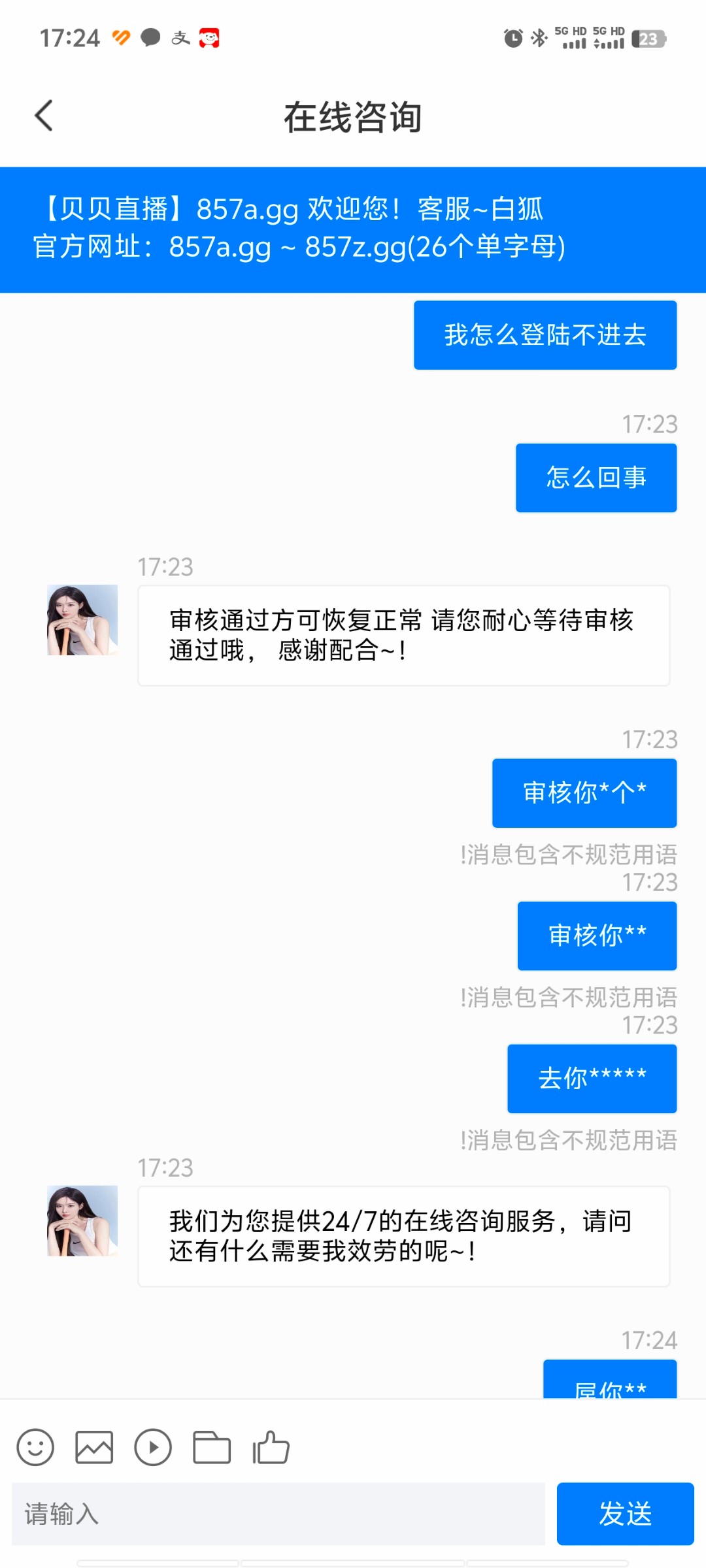Viewport: 706px width, 1568px height.
Task: Tap the 消息包含不规范用语 warning text
Action: coord(570,854)
